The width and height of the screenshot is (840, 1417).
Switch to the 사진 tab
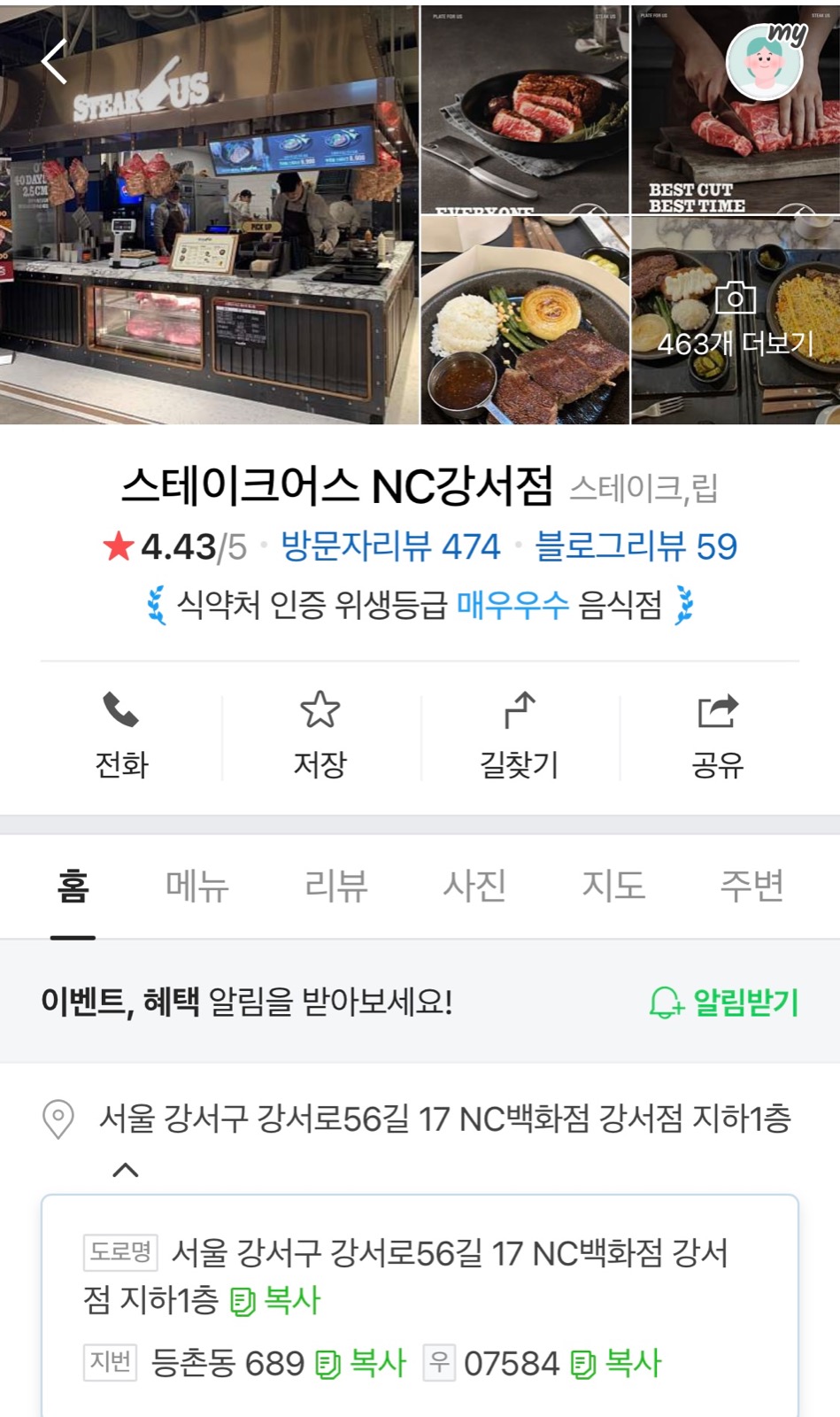(474, 886)
